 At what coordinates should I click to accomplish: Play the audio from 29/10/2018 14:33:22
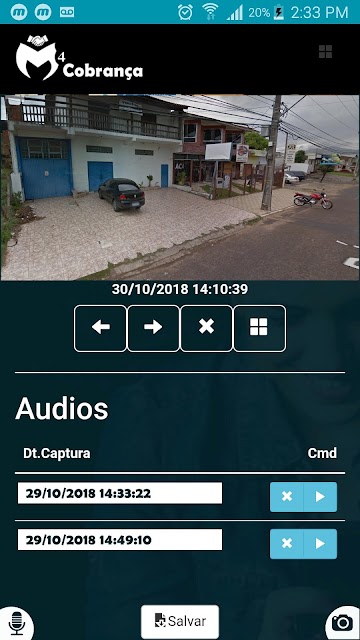[320, 497]
